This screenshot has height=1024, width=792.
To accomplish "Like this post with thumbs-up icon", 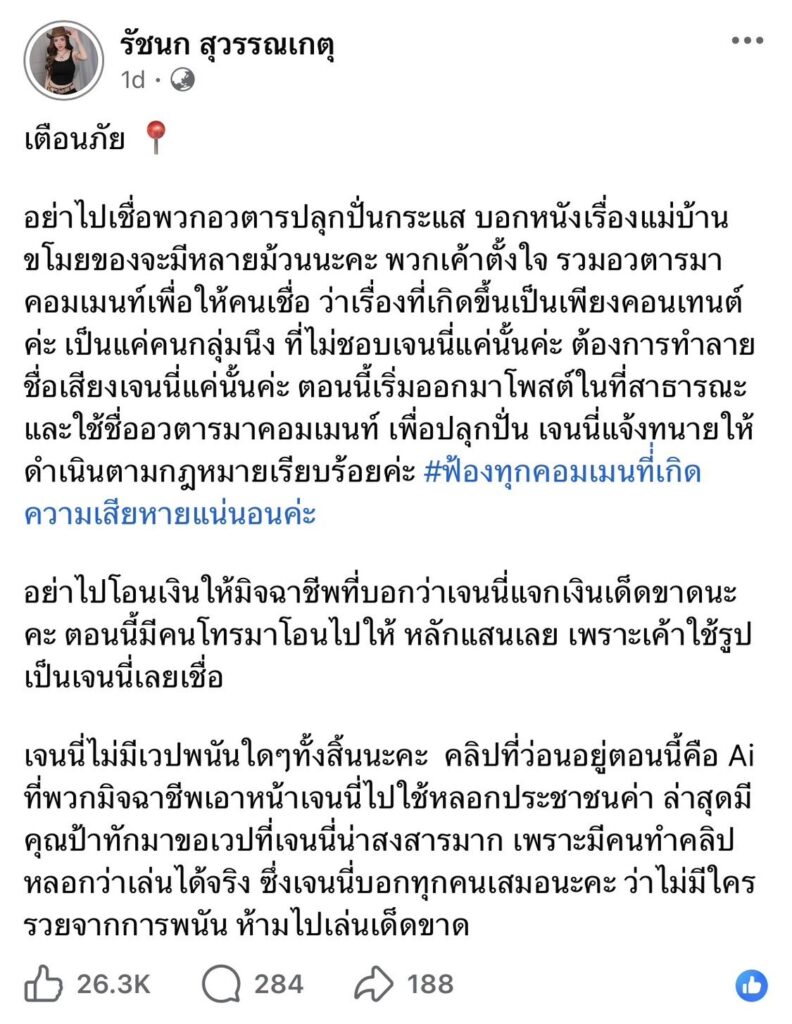I will coord(44,983).
